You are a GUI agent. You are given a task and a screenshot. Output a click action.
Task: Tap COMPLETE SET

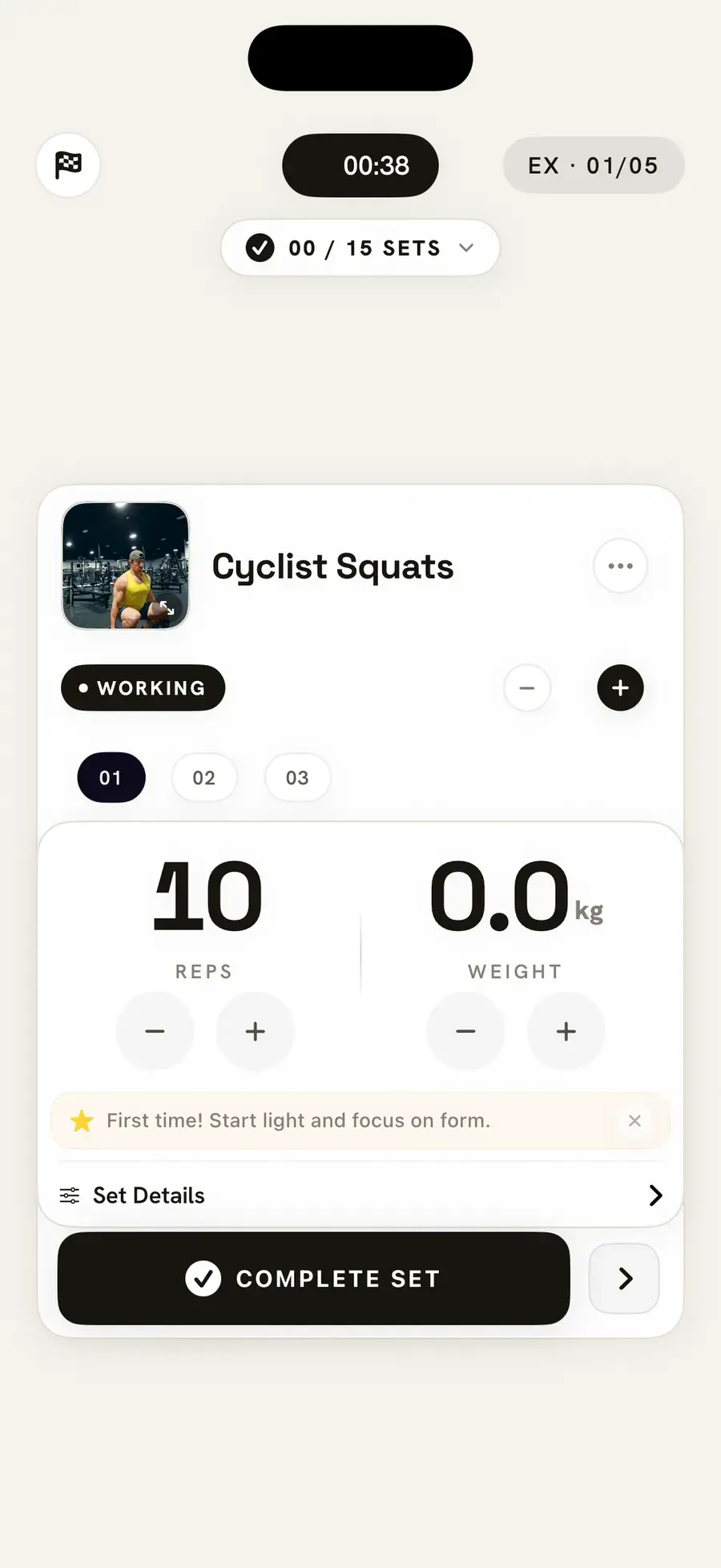click(313, 1278)
